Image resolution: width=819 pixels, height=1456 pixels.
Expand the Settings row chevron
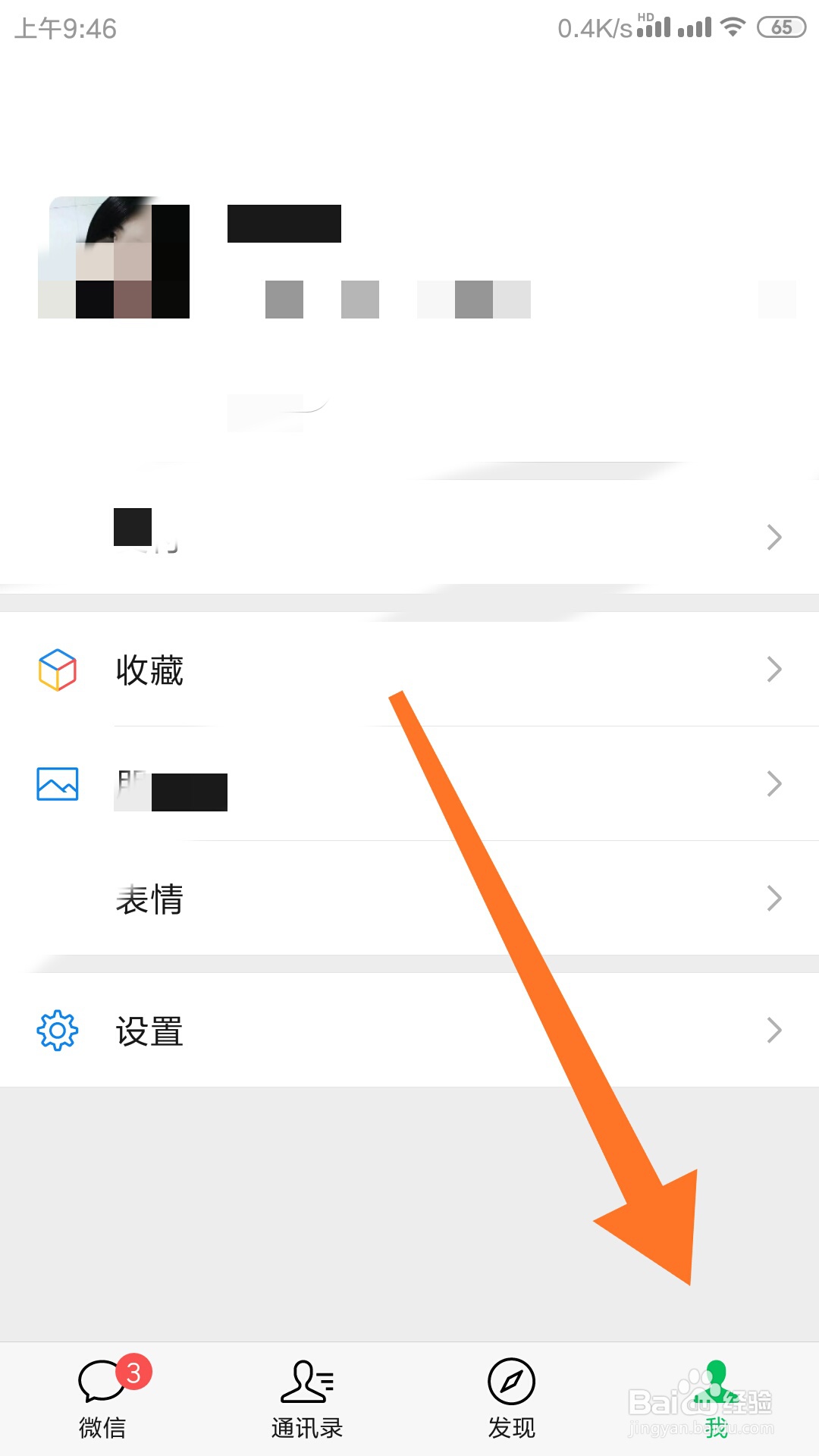click(x=773, y=1030)
